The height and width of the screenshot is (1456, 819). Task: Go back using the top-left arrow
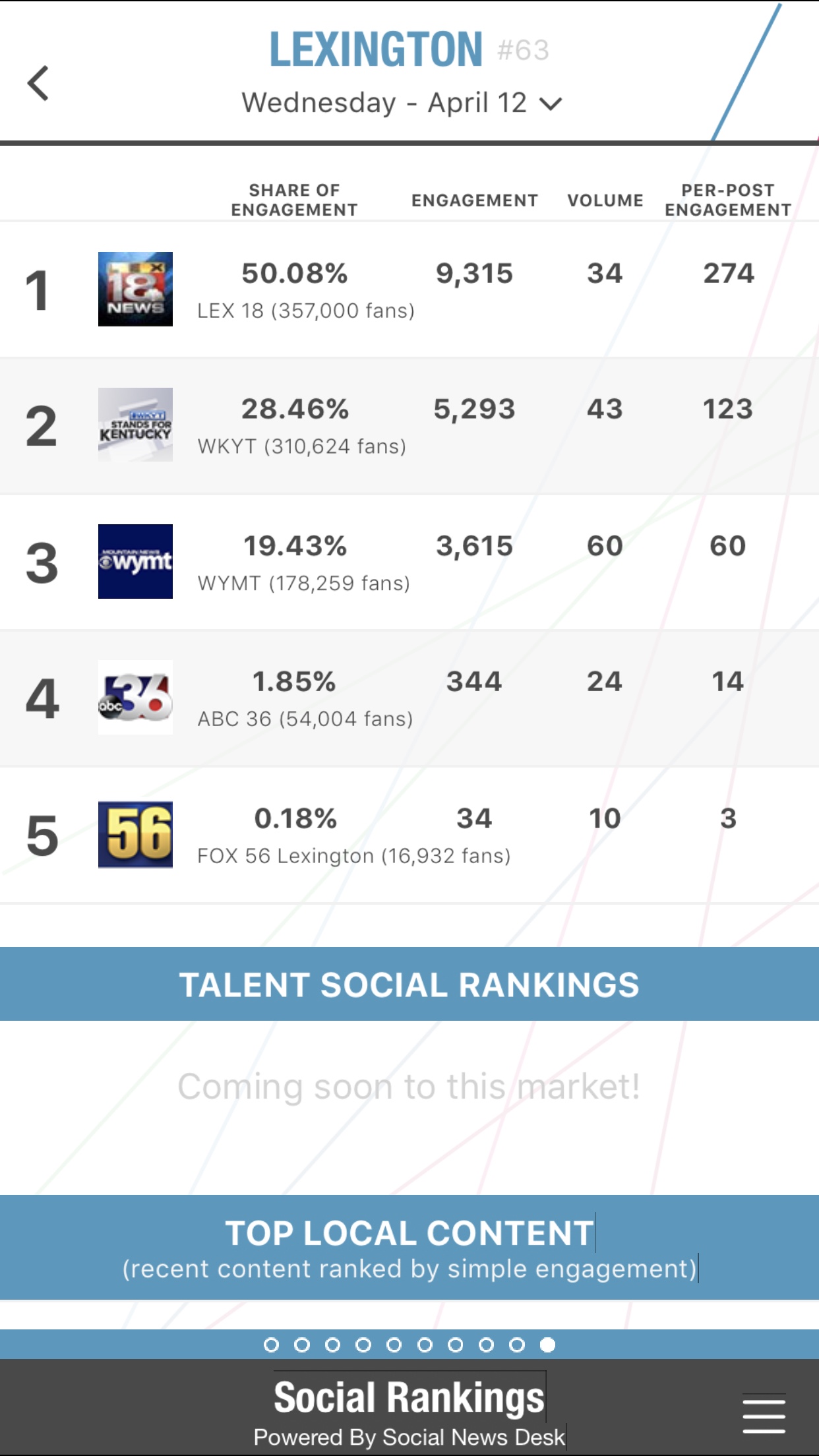coord(38,83)
